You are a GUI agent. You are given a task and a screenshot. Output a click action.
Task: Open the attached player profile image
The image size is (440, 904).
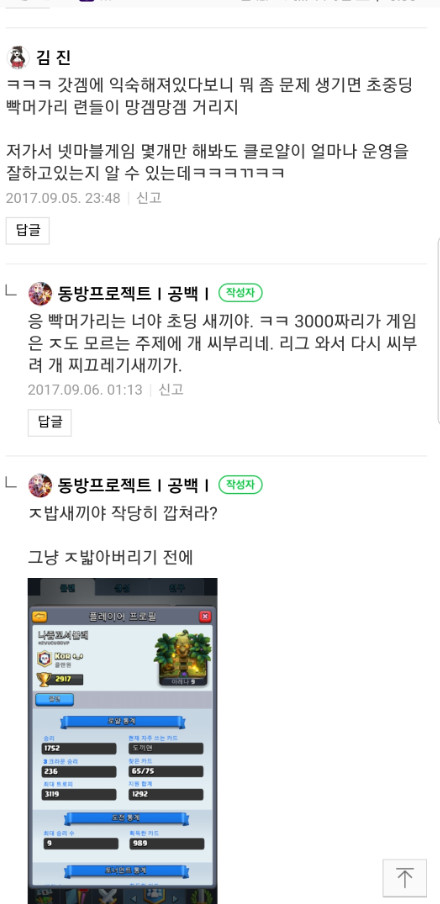pyautogui.click(x=123, y=741)
